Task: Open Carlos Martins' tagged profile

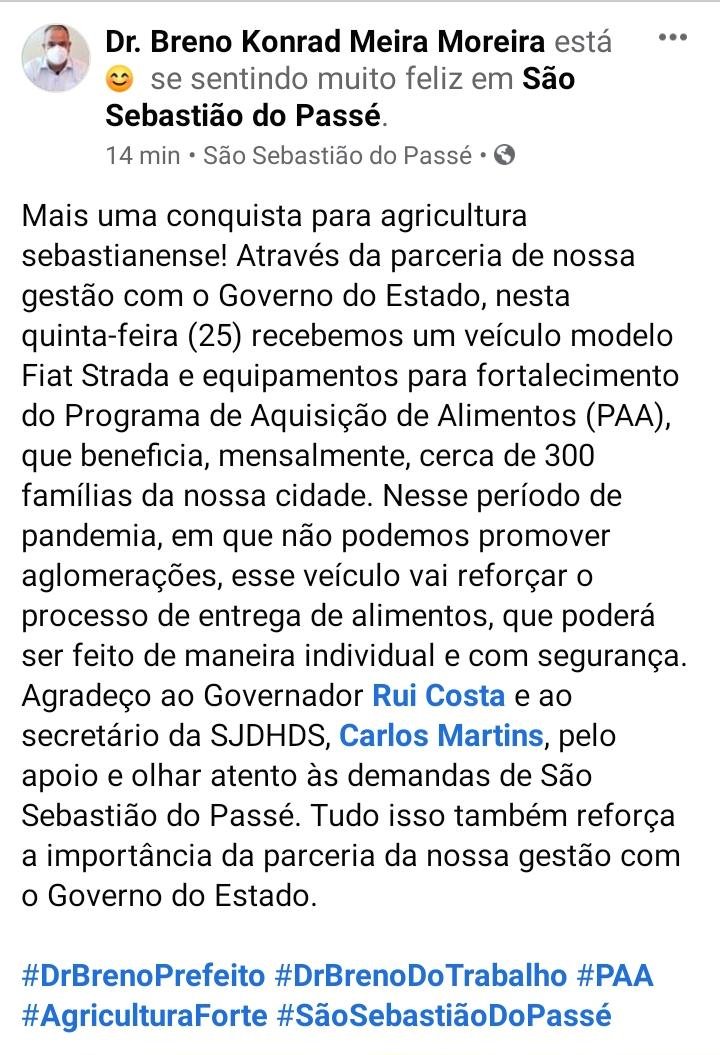Action: [x=442, y=736]
